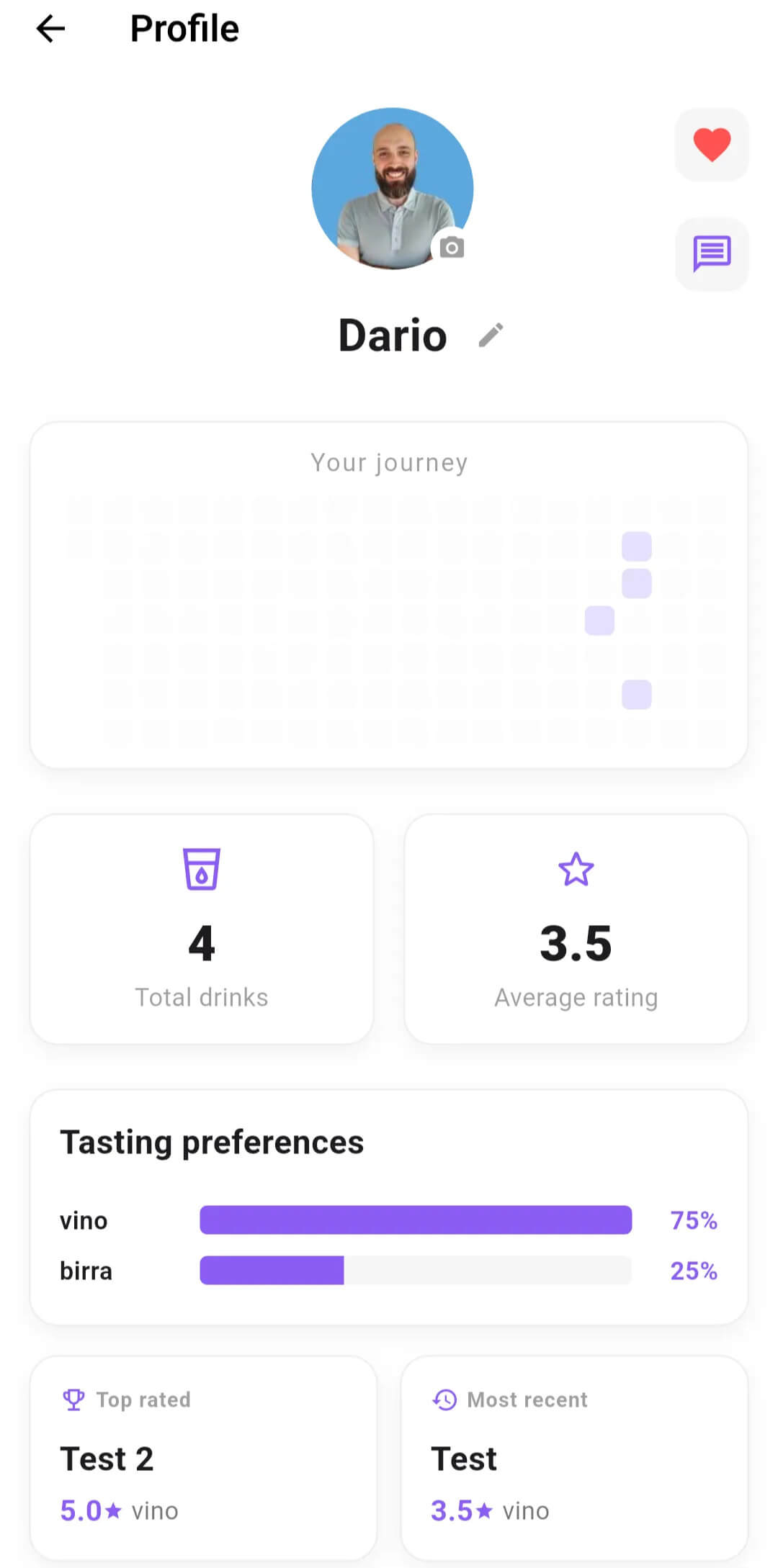Tap Dario's profile picture
The width and height of the screenshot is (778, 1568).
[392, 187]
